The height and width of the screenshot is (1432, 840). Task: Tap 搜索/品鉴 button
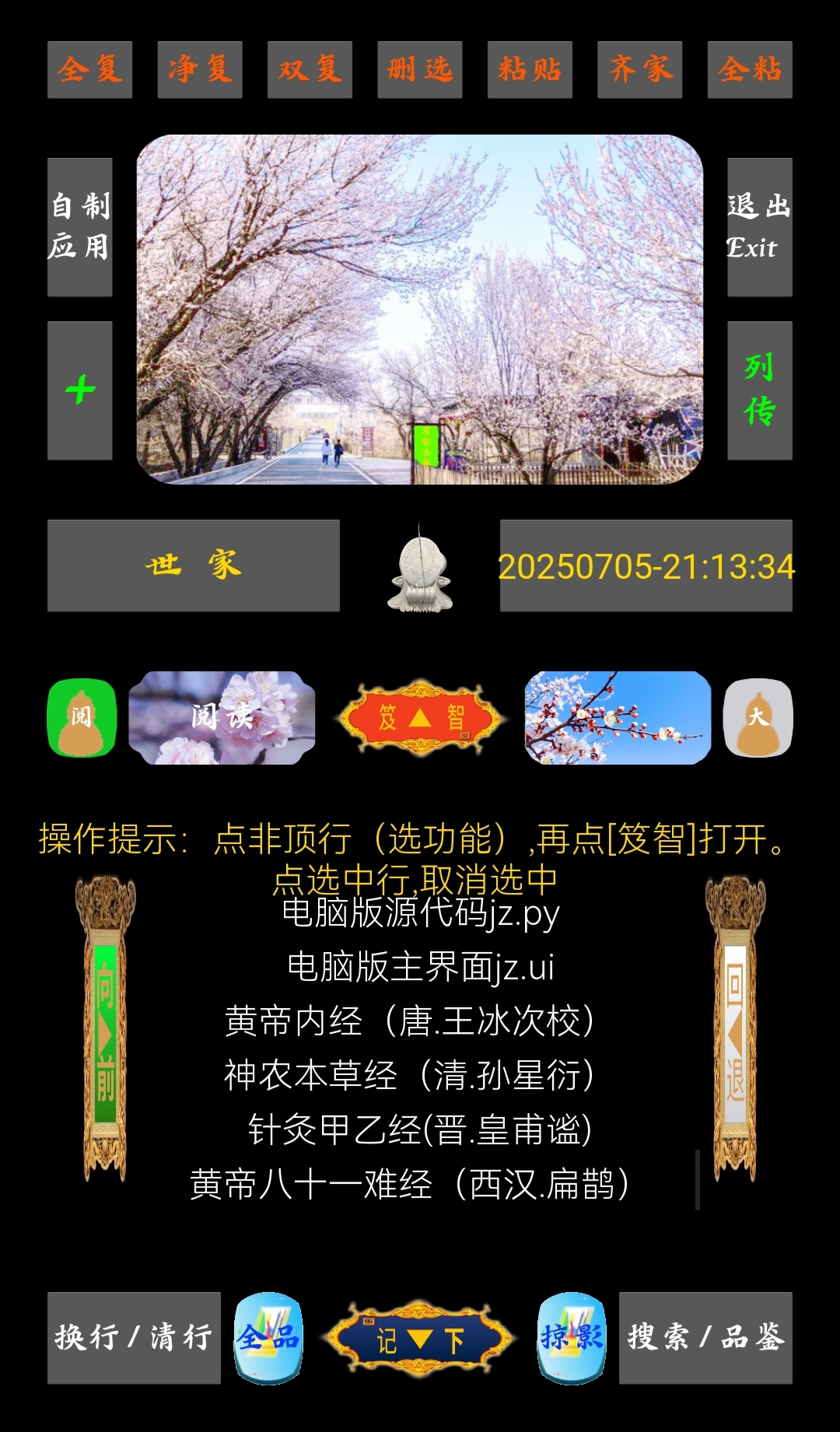point(705,1338)
